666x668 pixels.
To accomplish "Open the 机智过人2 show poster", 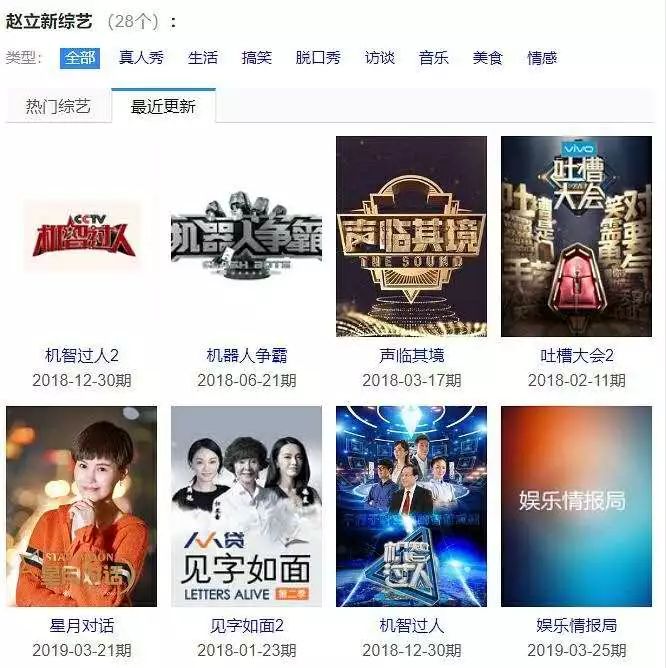I will [82, 236].
